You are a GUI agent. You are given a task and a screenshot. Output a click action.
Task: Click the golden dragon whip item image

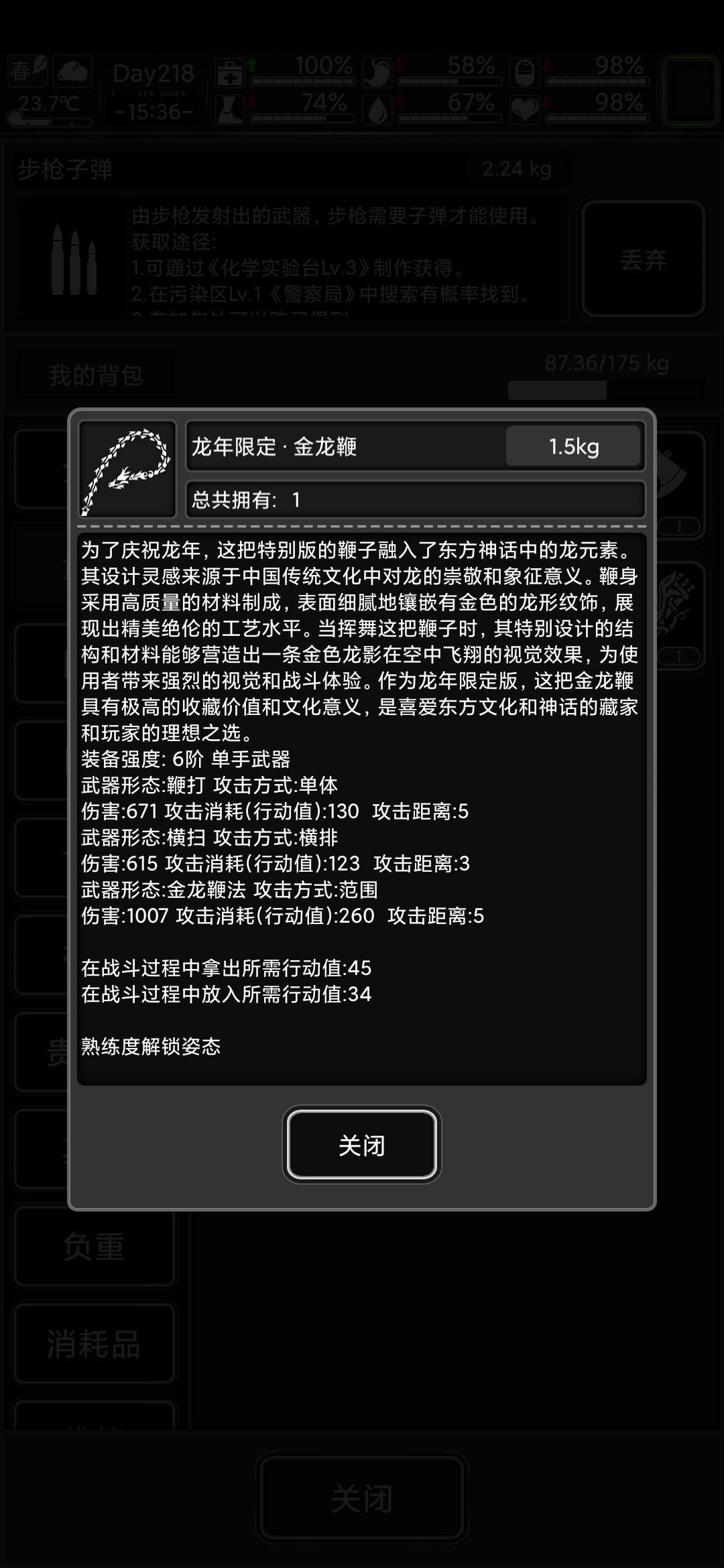[127, 469]
